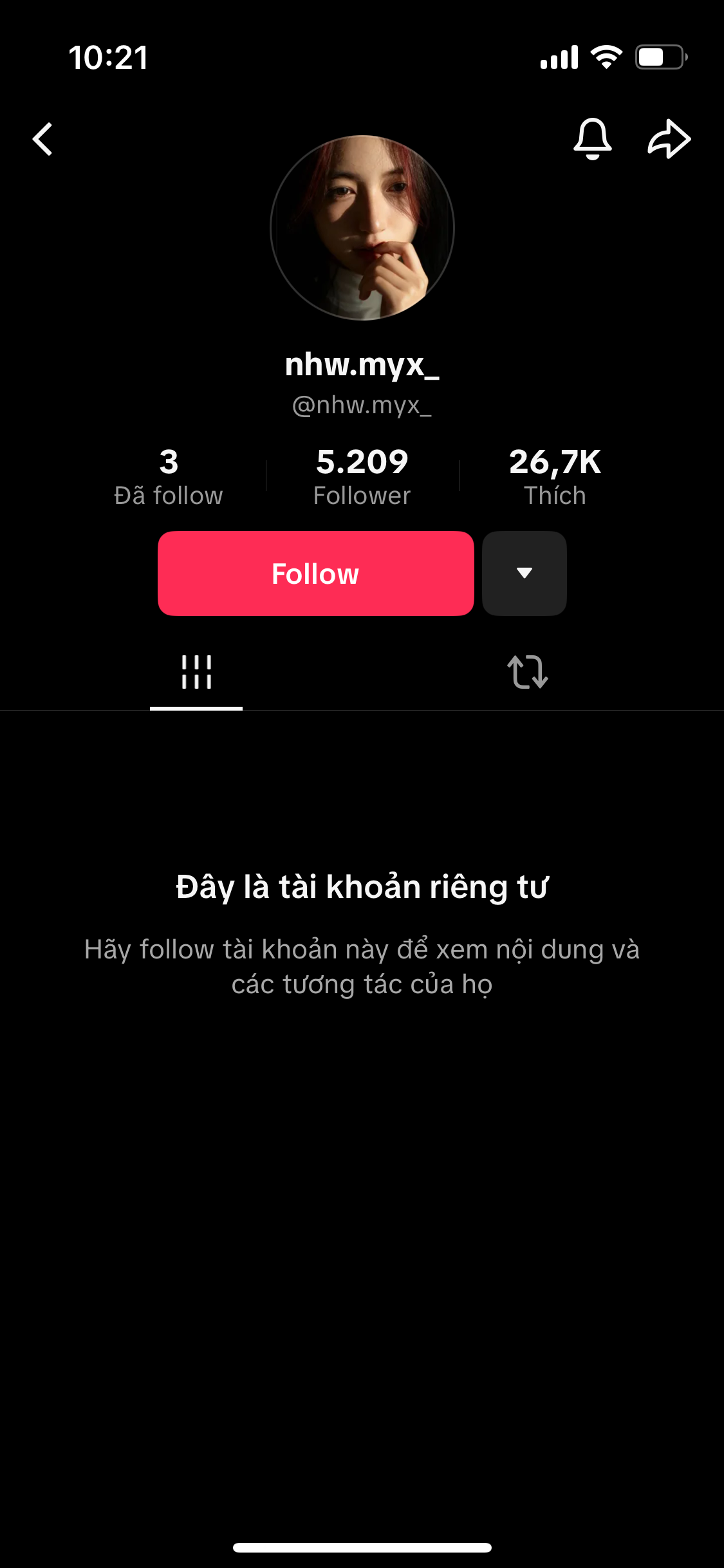
Task: Go back using the back arrow
Action: tap(43, 139)
